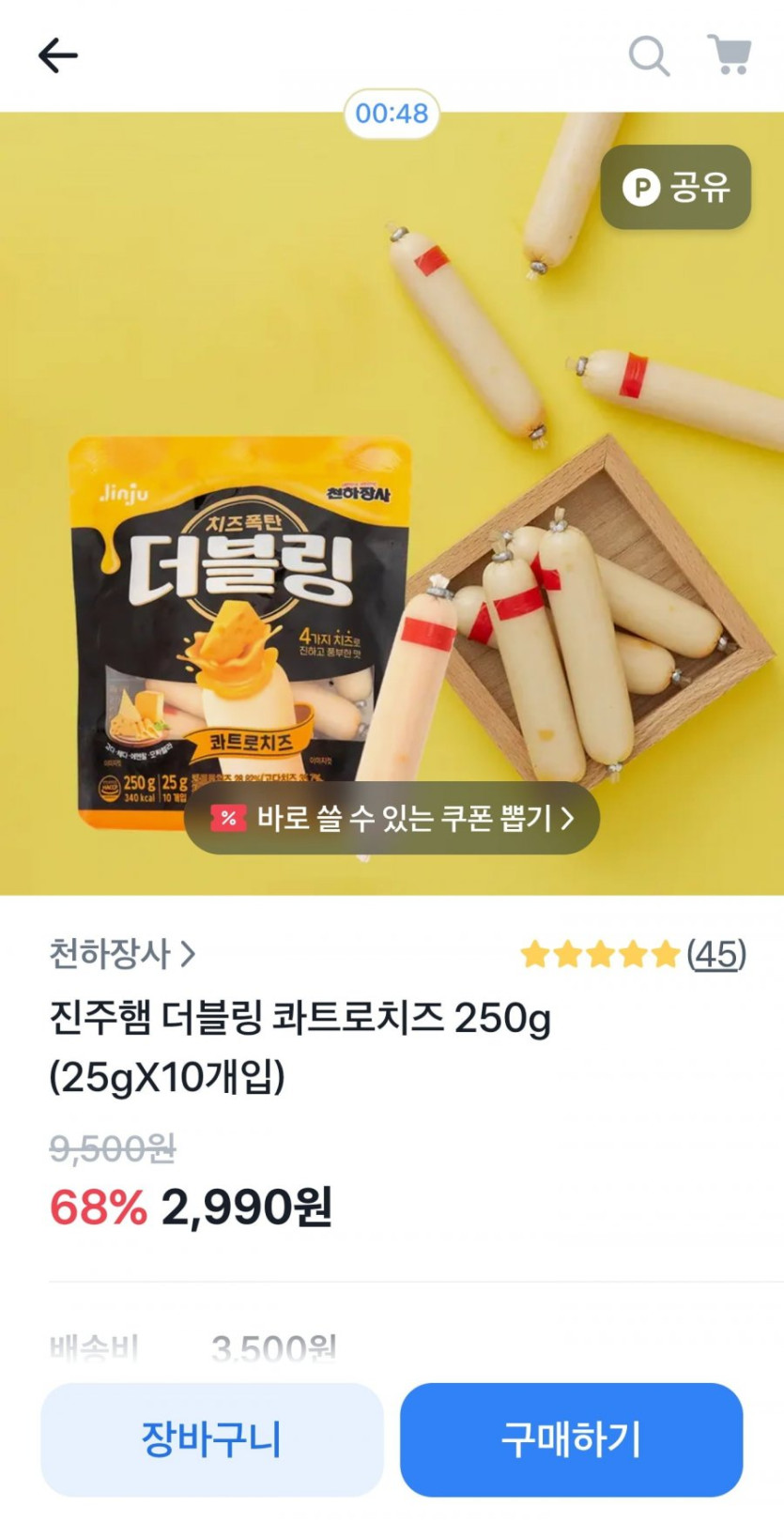Open the 바로 쓸 수 있는 쿠폰 뽑기 banner
This screenshot has width=784, height=1538.
[392, 818]
